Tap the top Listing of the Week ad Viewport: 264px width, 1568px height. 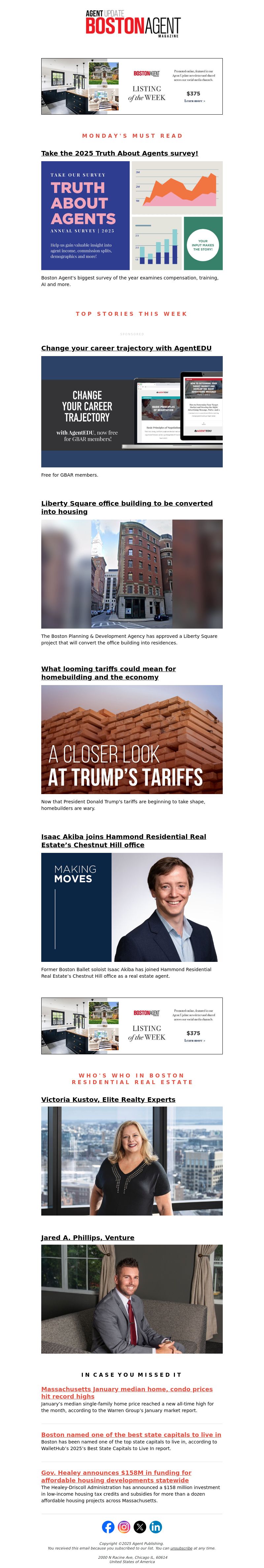[131, 87]
